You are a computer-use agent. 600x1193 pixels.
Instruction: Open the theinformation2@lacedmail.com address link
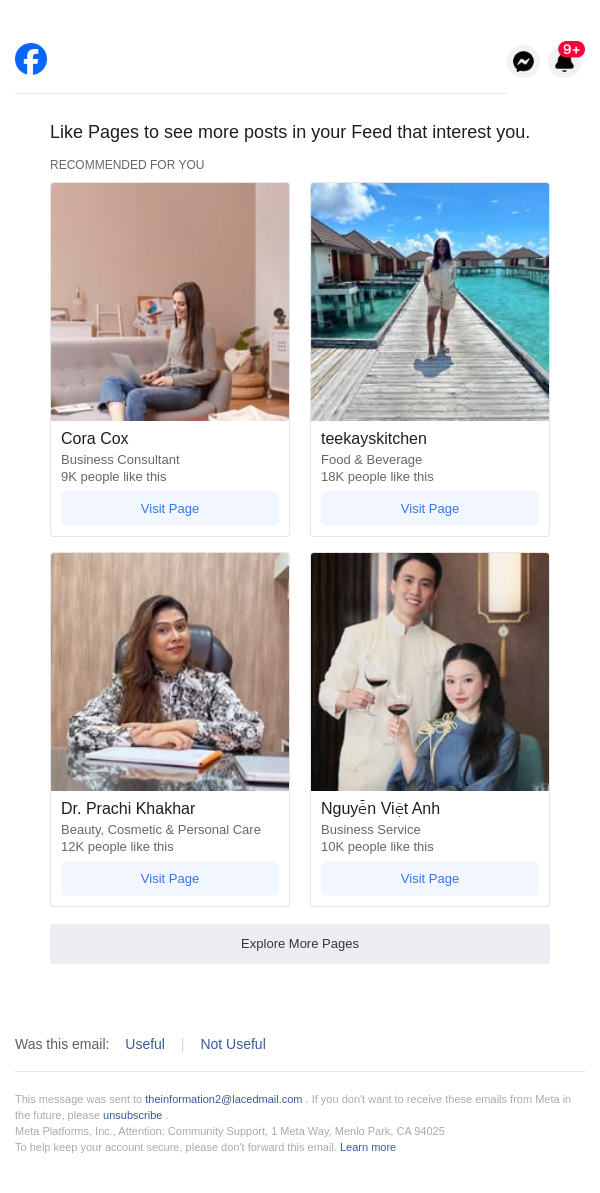click(223, 1099)
